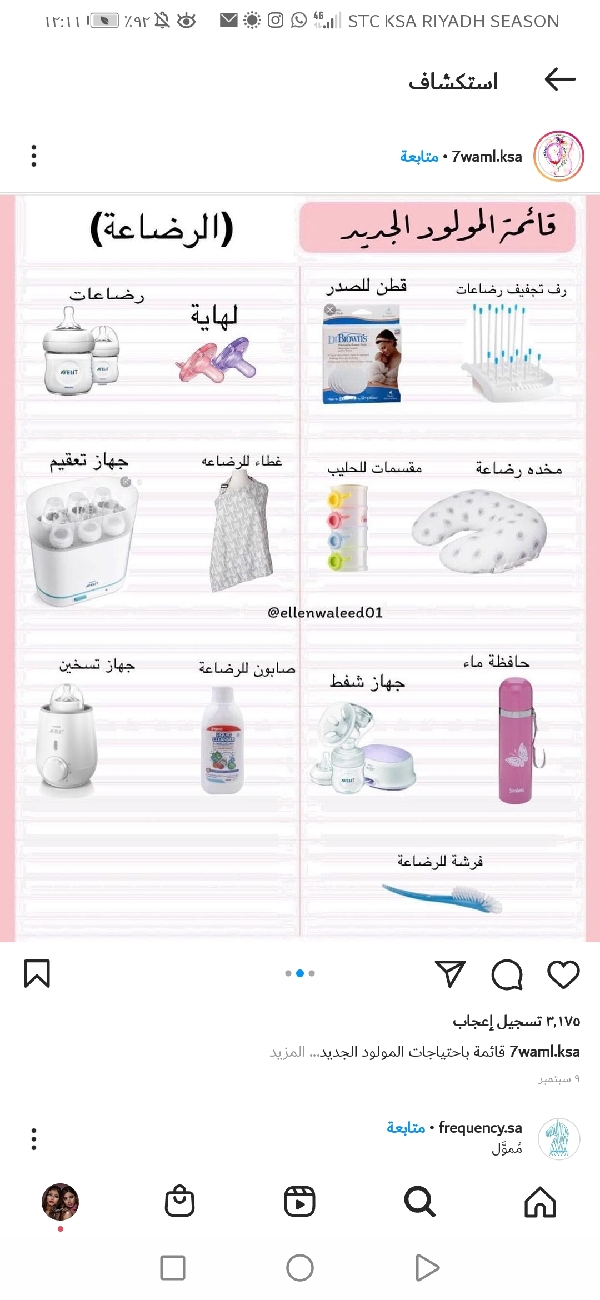600x1300 pixels.
Task: Switch to the Reels tab
Action: click(300, 1201)
